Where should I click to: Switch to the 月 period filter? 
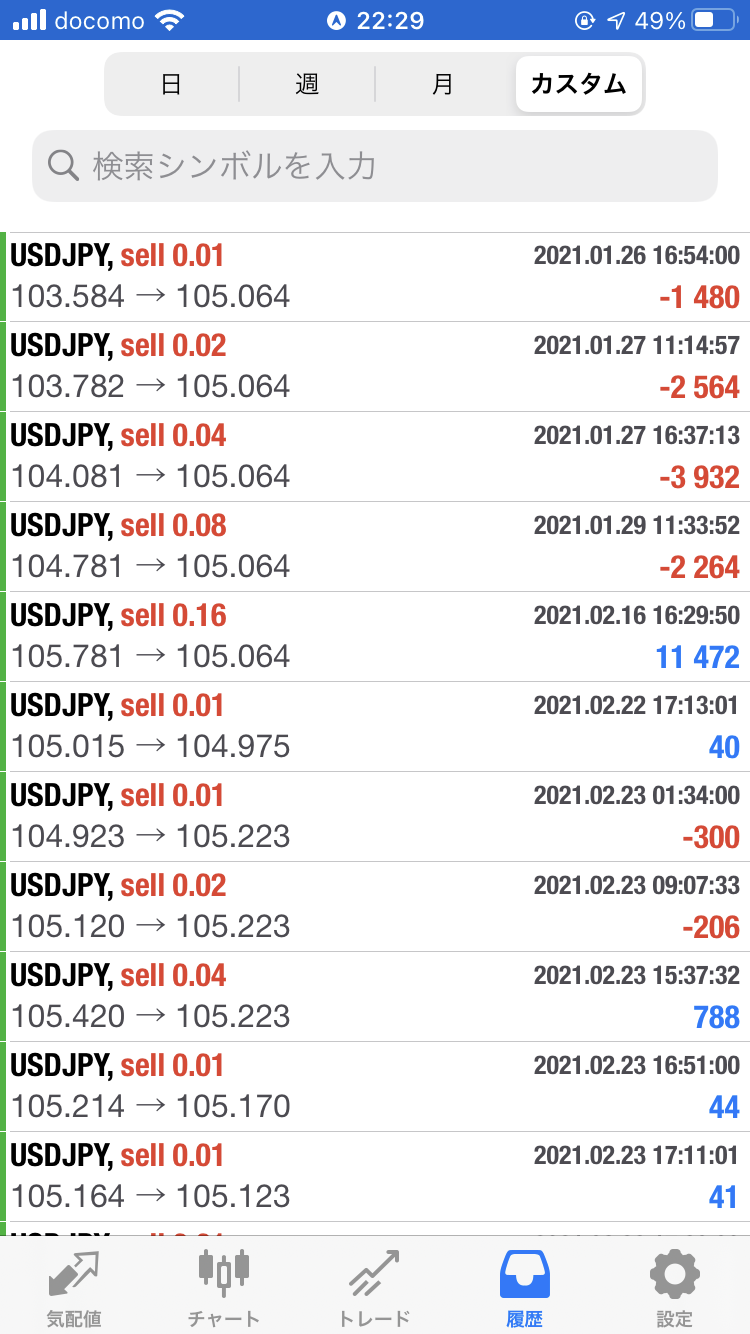tap(443, 84)
